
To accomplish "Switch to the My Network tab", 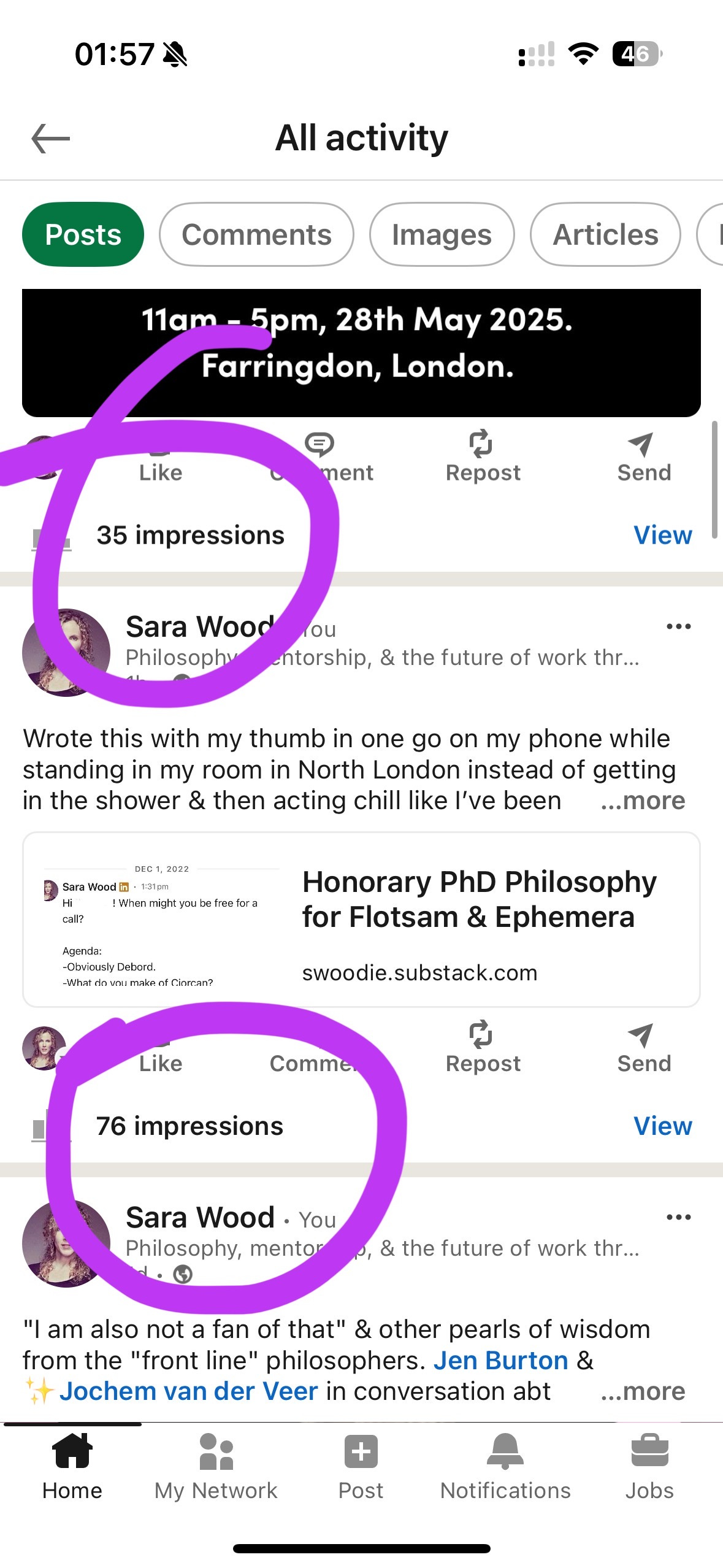I will pos(216,1467).
